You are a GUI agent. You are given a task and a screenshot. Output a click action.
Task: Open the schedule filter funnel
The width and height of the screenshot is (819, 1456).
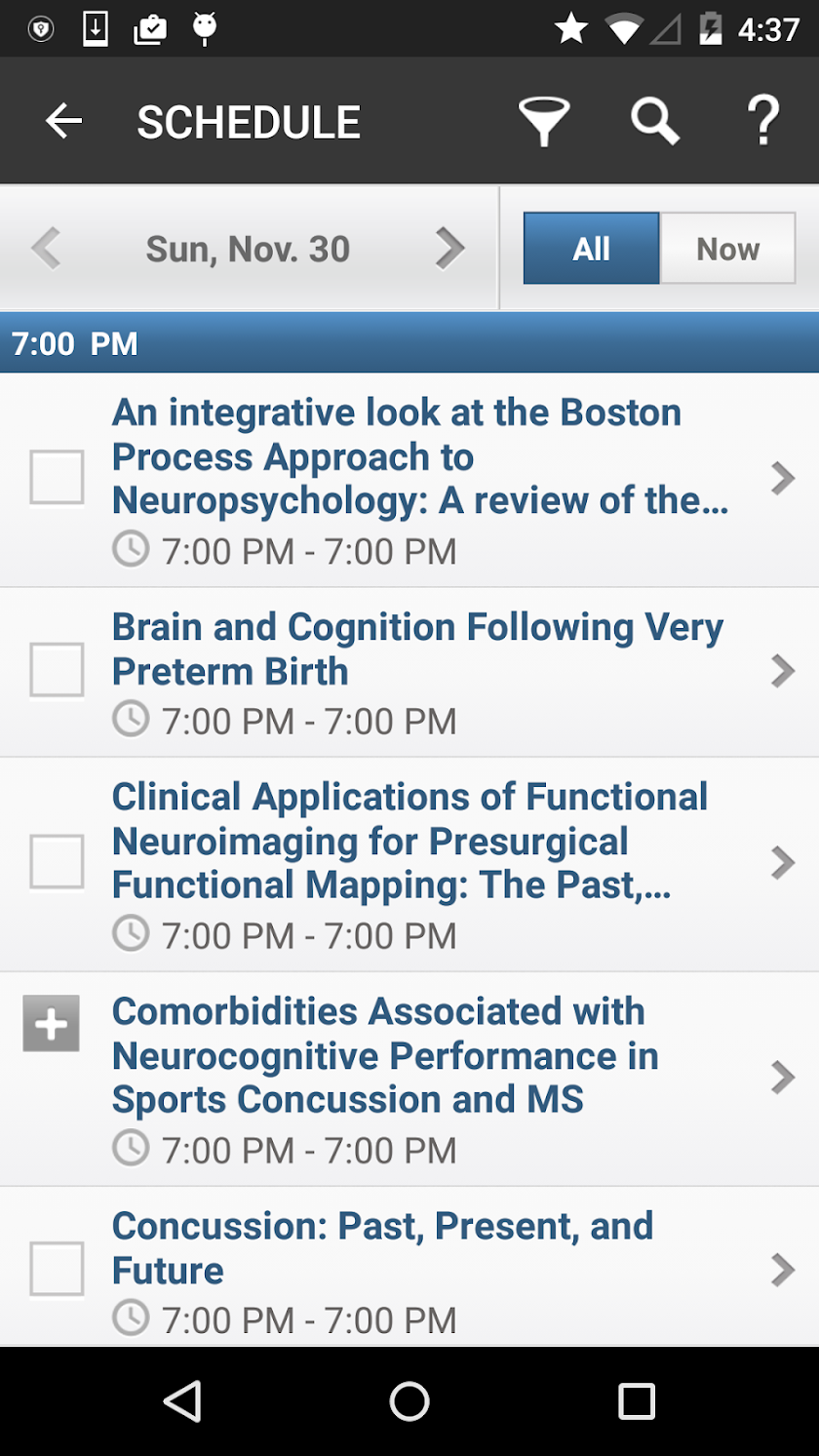coord(544,122)
